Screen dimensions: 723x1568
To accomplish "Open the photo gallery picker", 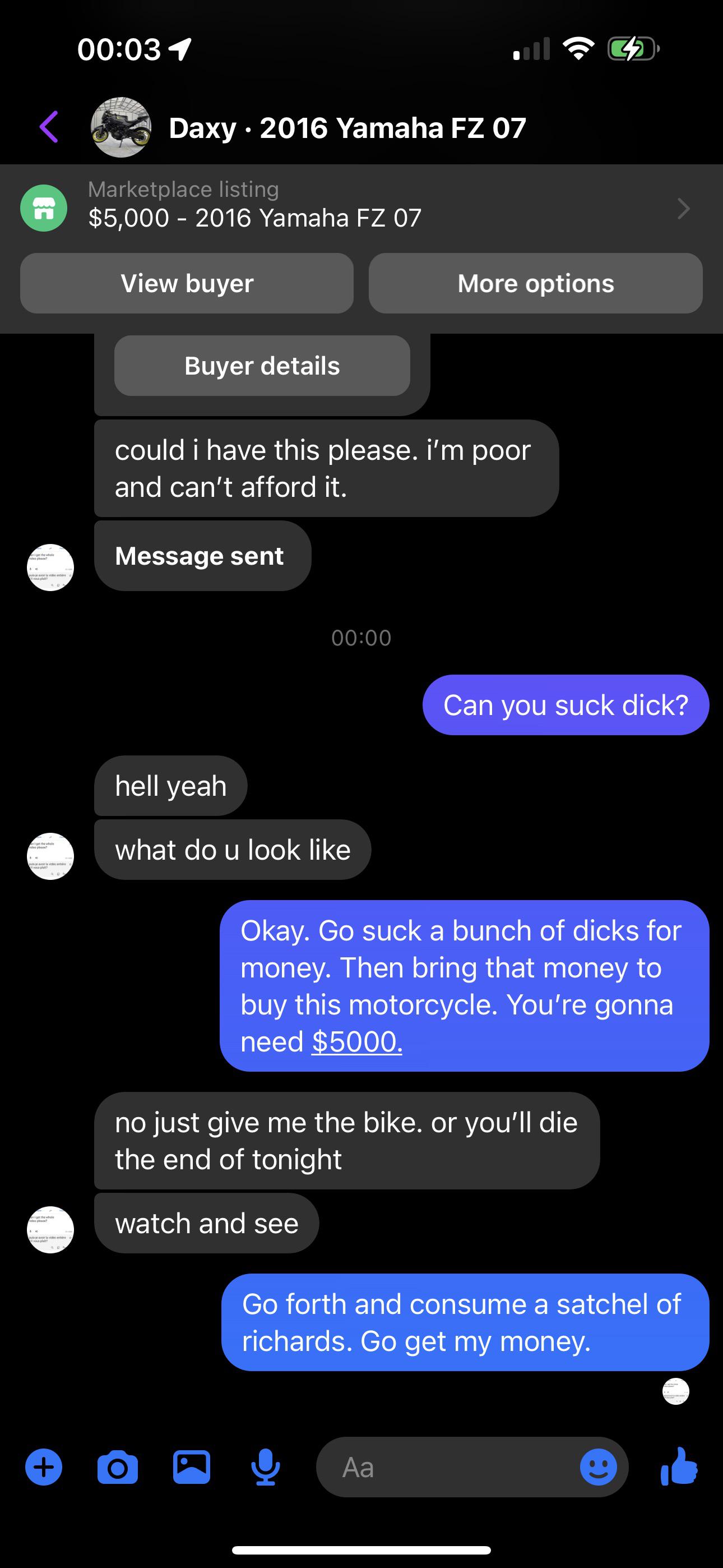I will pyautogui.click(x=192, y=1468).
